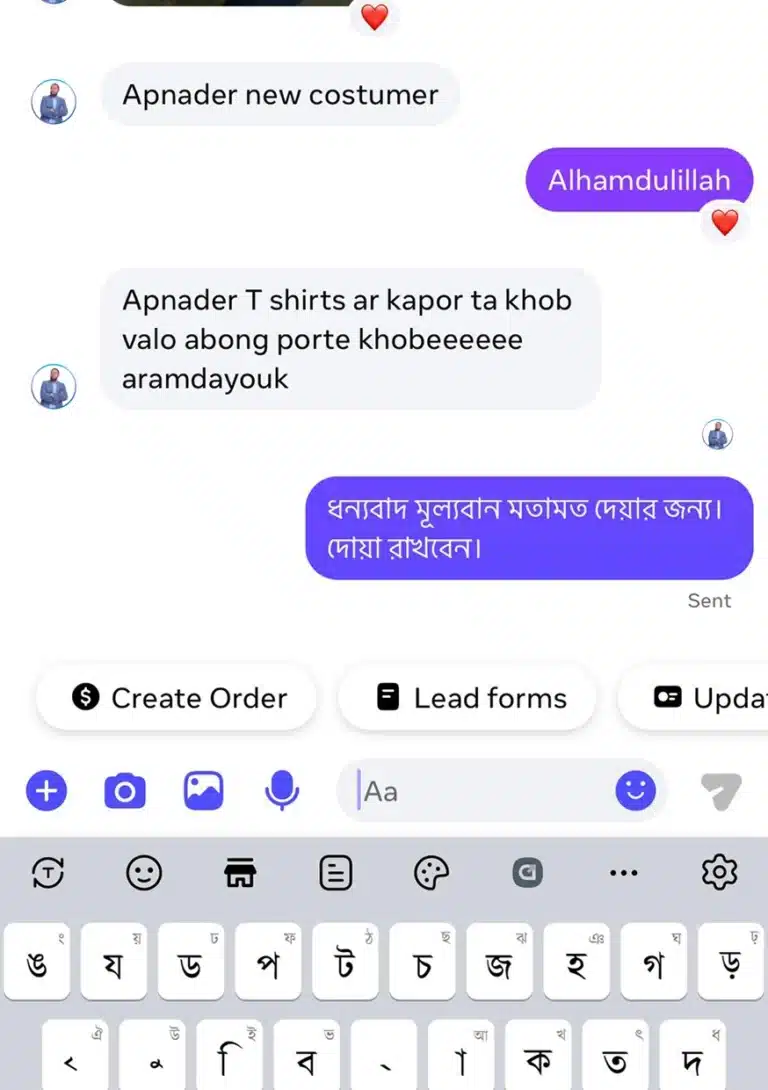
Task: Open the keyboard store icon
Action: point(239,873)
